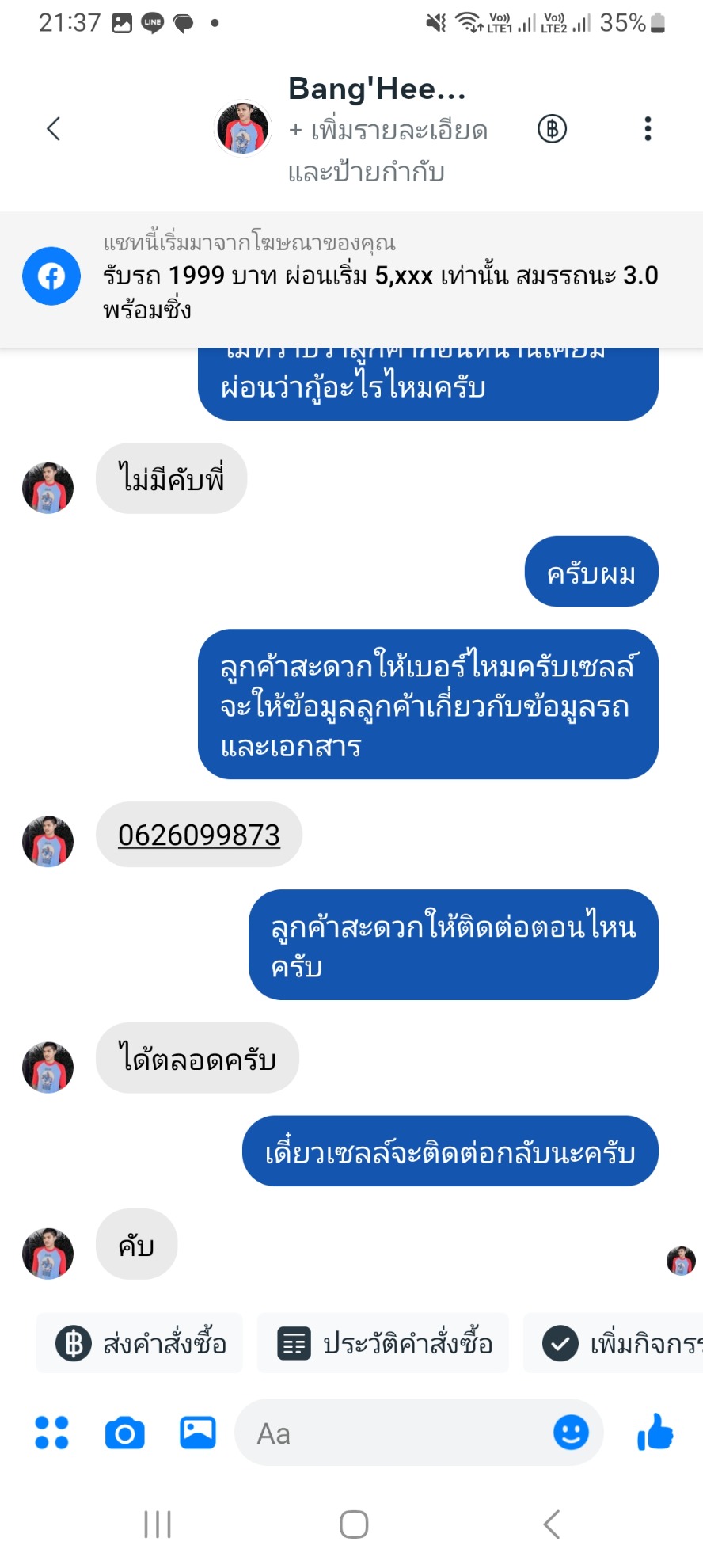Viewport: 703px width, 1568px height.
Task: Open the emoji picker
Action: pos(571,1432)
